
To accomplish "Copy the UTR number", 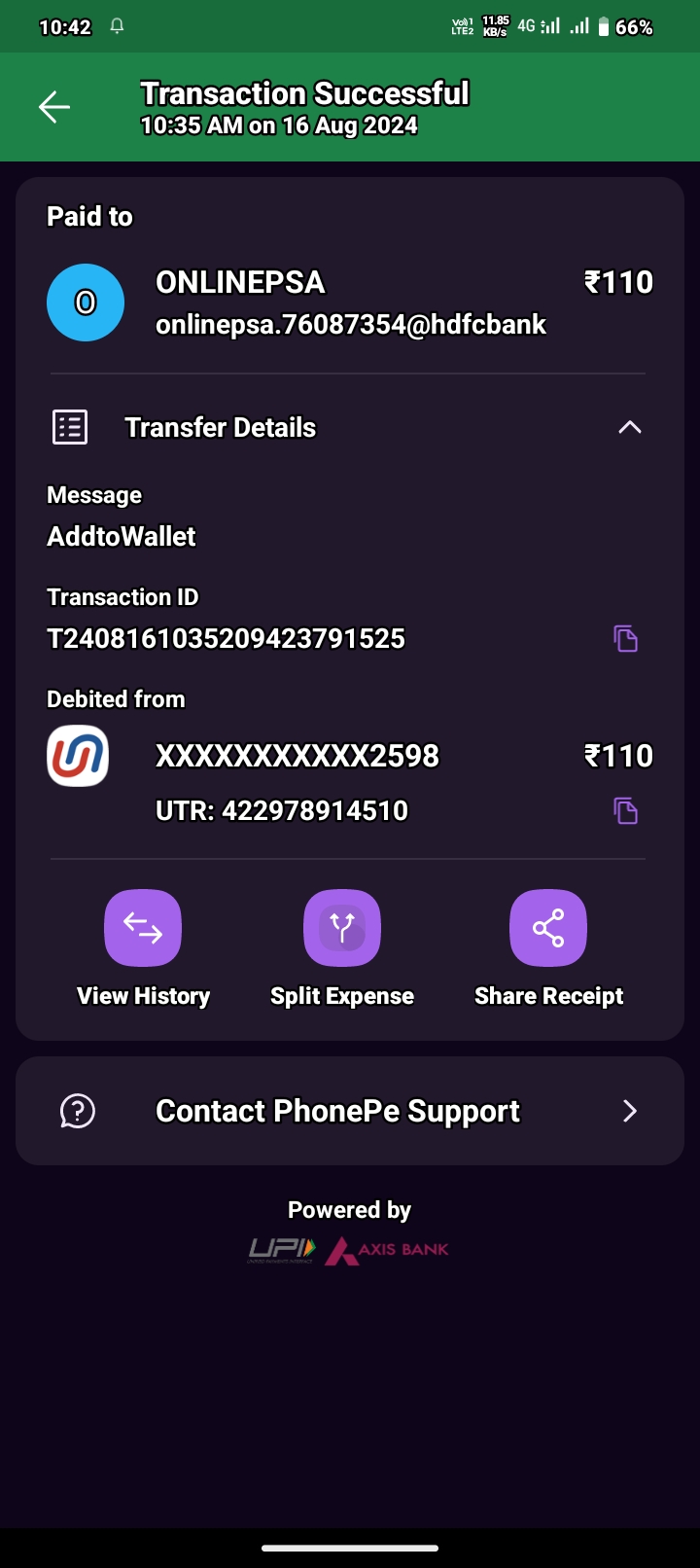I will (x=625, y=810).
